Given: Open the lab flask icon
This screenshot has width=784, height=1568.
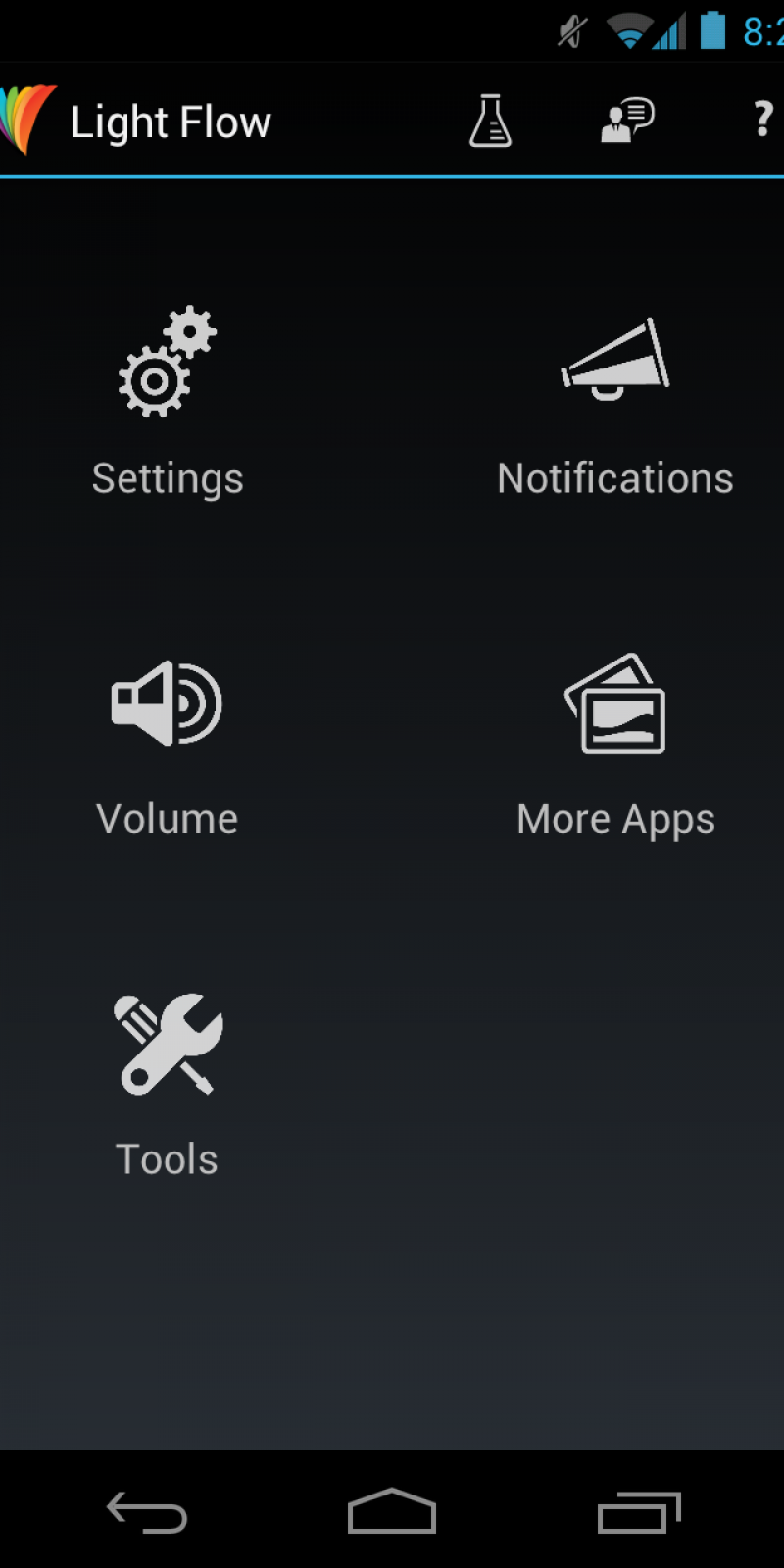Looking at the screenshot, I should pyautogui.click(x=490, y=122).
